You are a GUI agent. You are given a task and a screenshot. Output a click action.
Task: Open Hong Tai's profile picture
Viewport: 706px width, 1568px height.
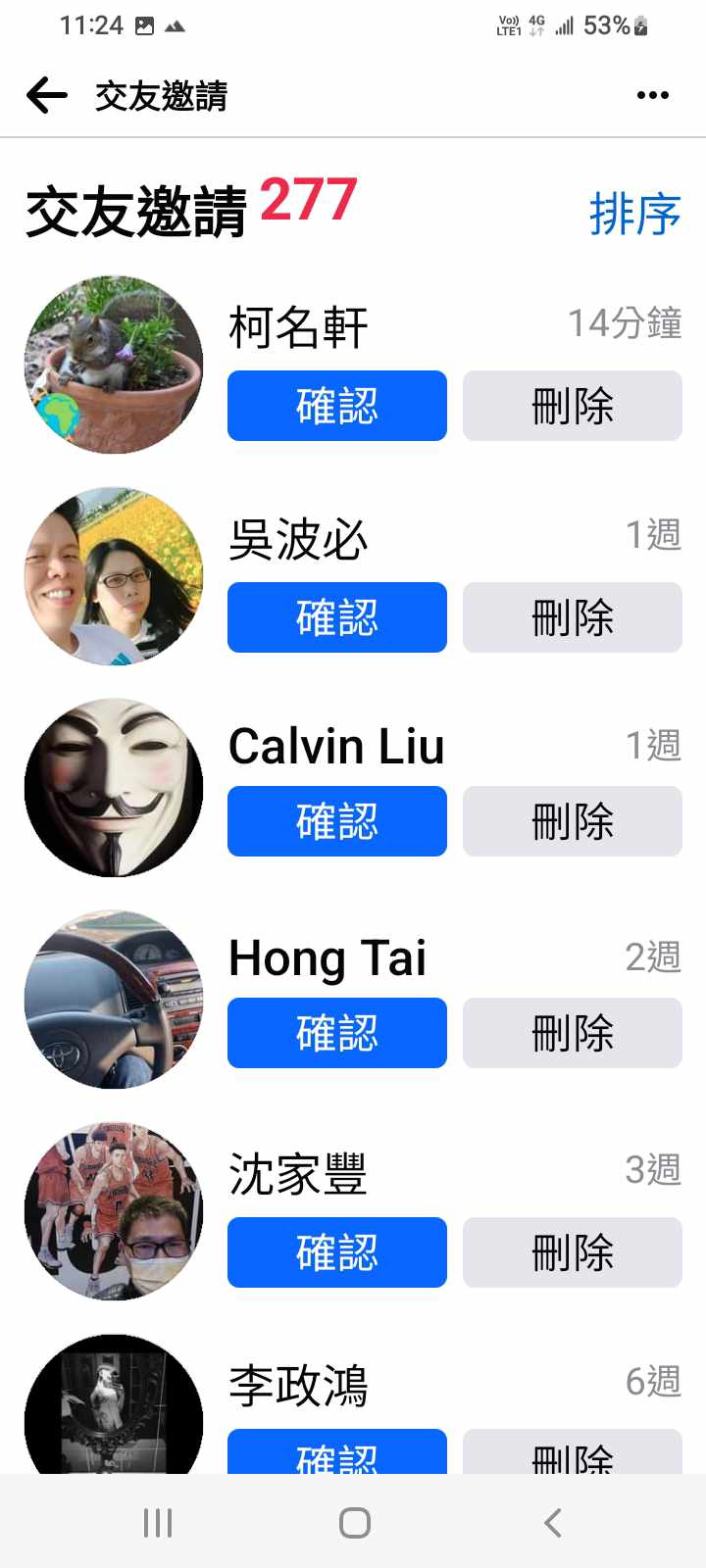tap(114, 1000)
